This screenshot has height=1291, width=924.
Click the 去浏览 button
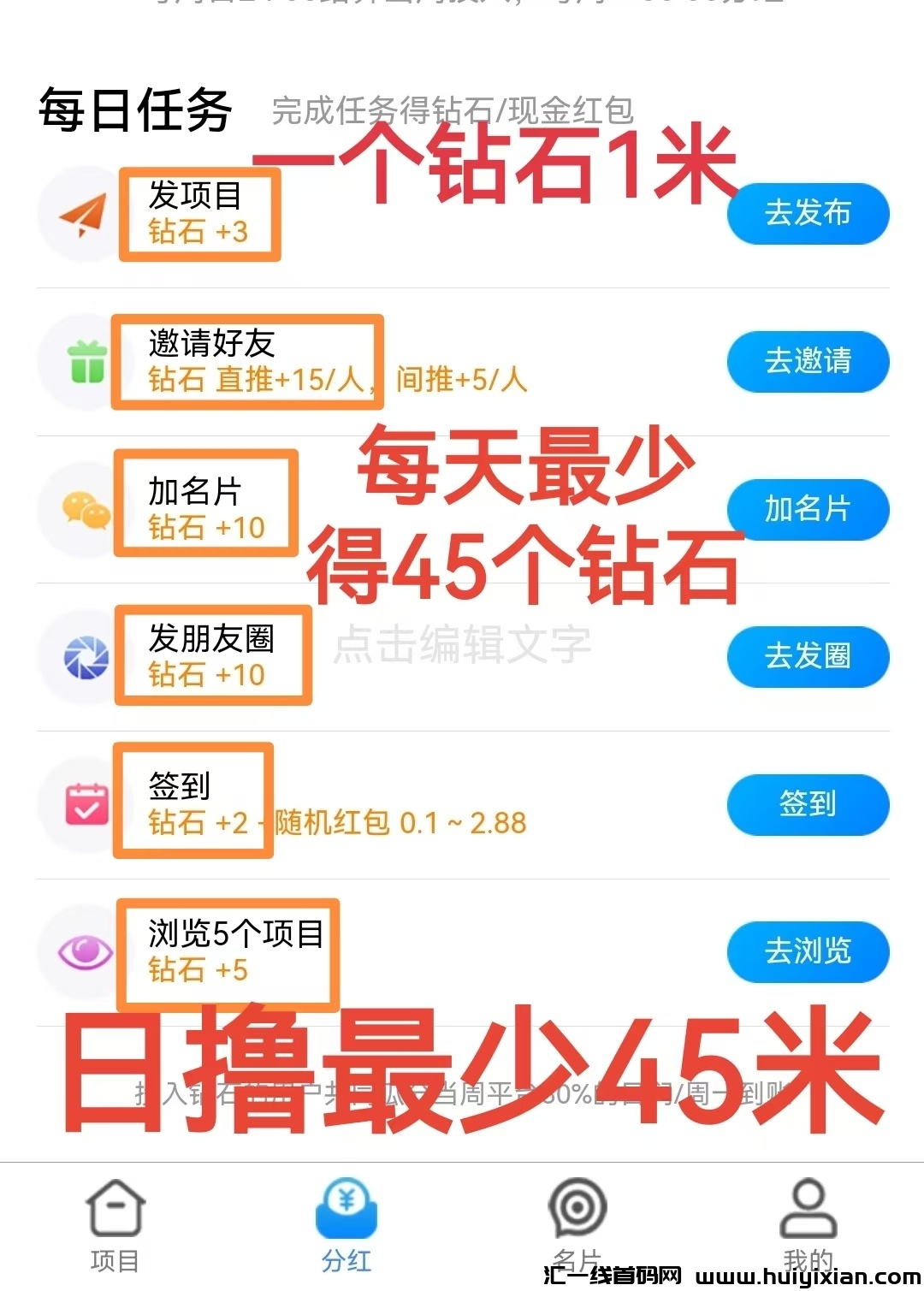click(808, 951)
